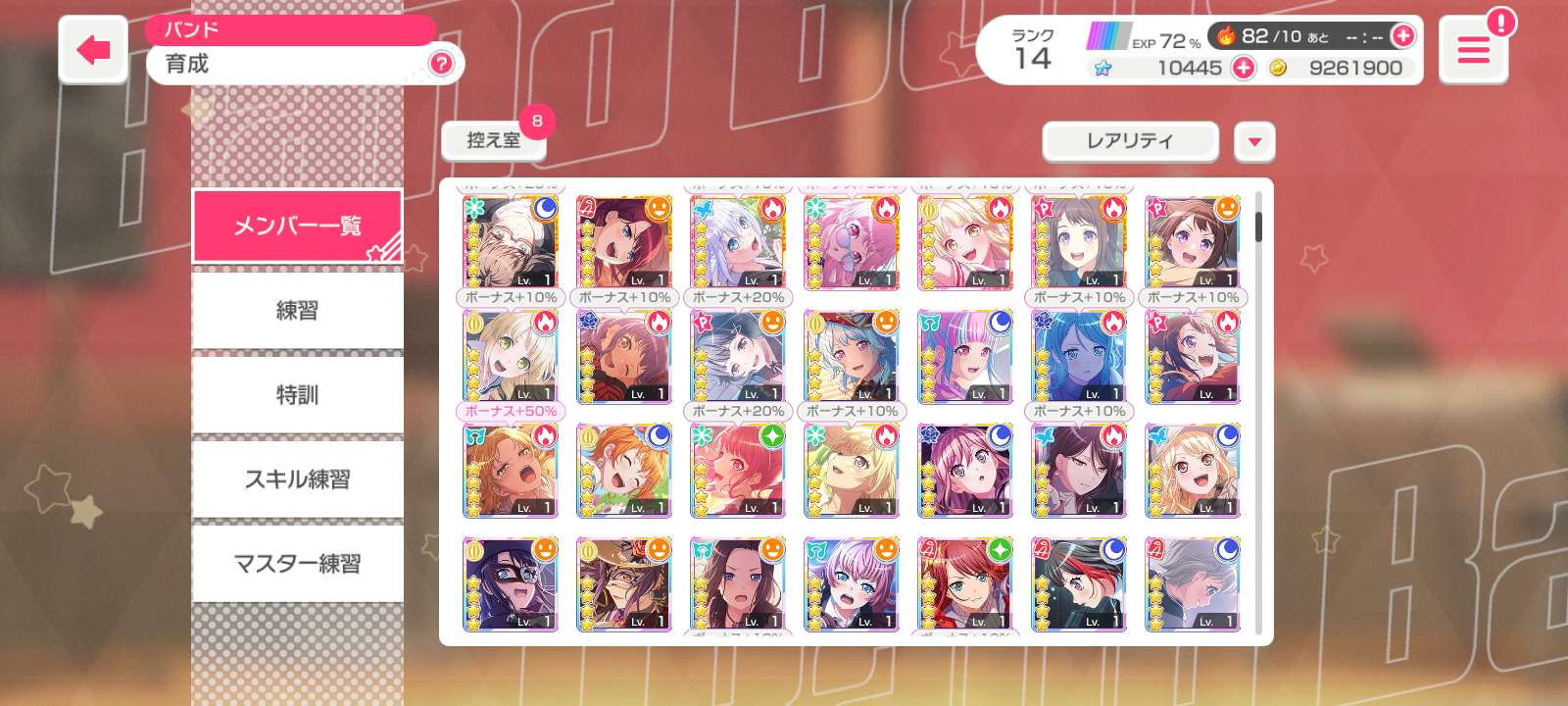Open the レアリティ sort selector
Screen dimensions: 1568x706
1129,141
